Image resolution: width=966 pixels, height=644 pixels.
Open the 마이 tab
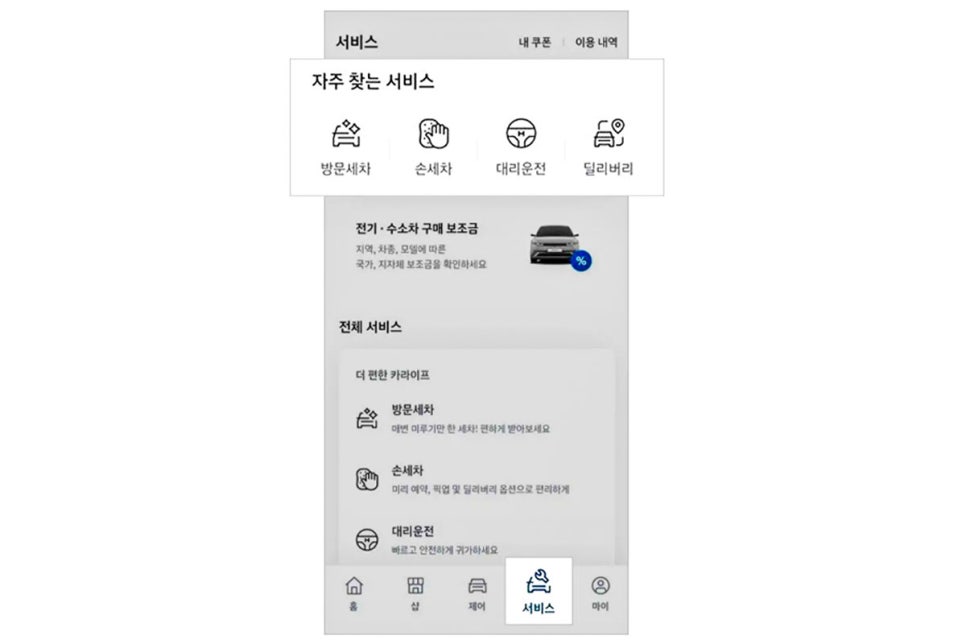coord(600,594)
